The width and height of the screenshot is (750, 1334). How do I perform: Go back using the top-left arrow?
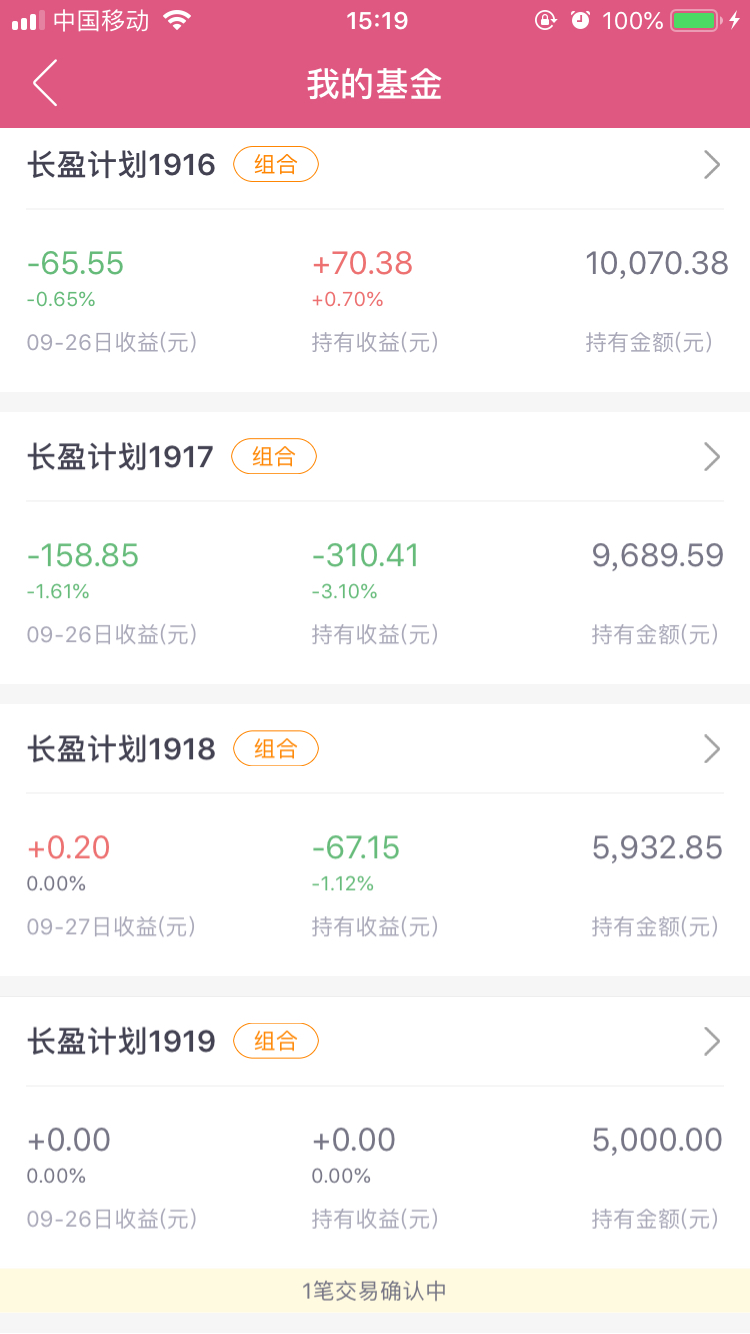(x=45, y=83)
